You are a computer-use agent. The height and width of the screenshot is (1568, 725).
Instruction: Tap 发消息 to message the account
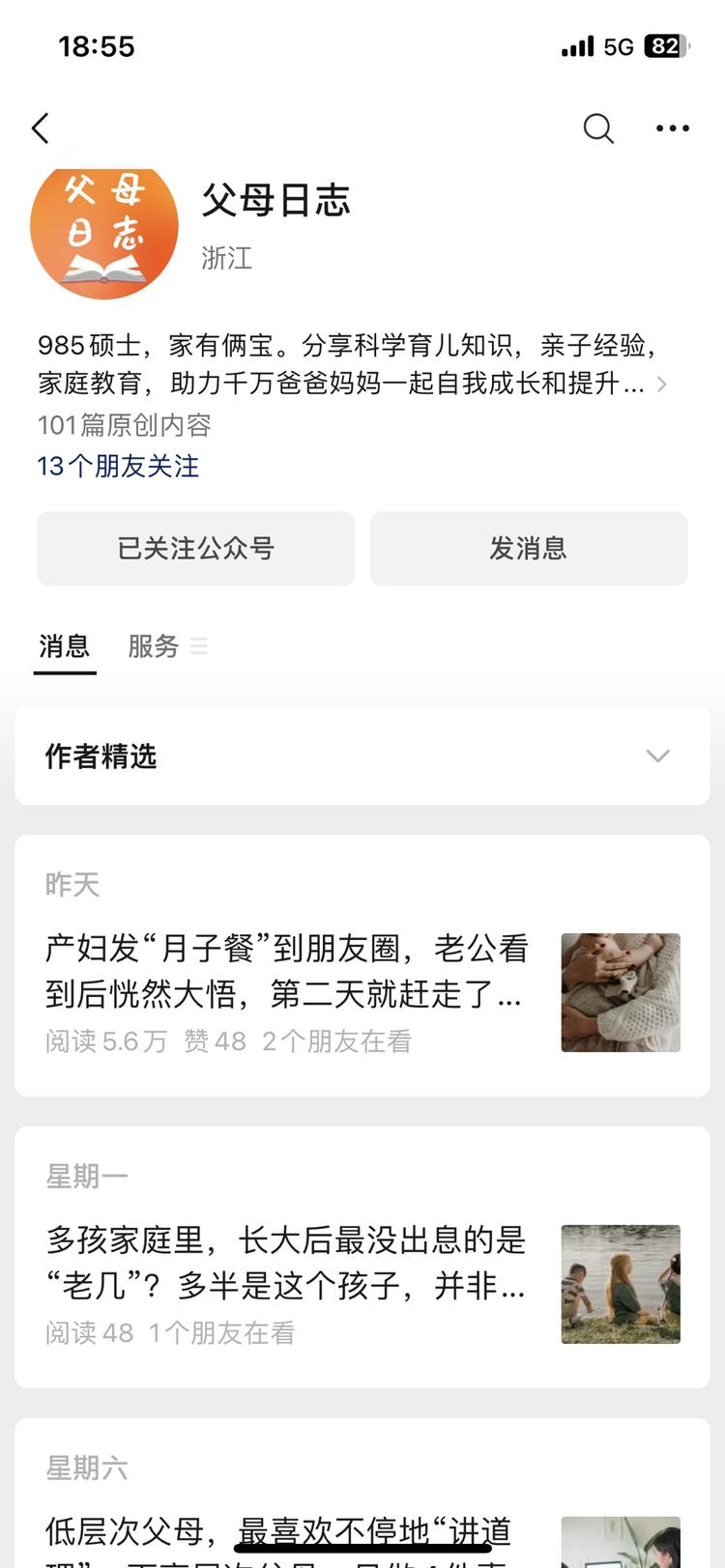[x=529, y=549]
